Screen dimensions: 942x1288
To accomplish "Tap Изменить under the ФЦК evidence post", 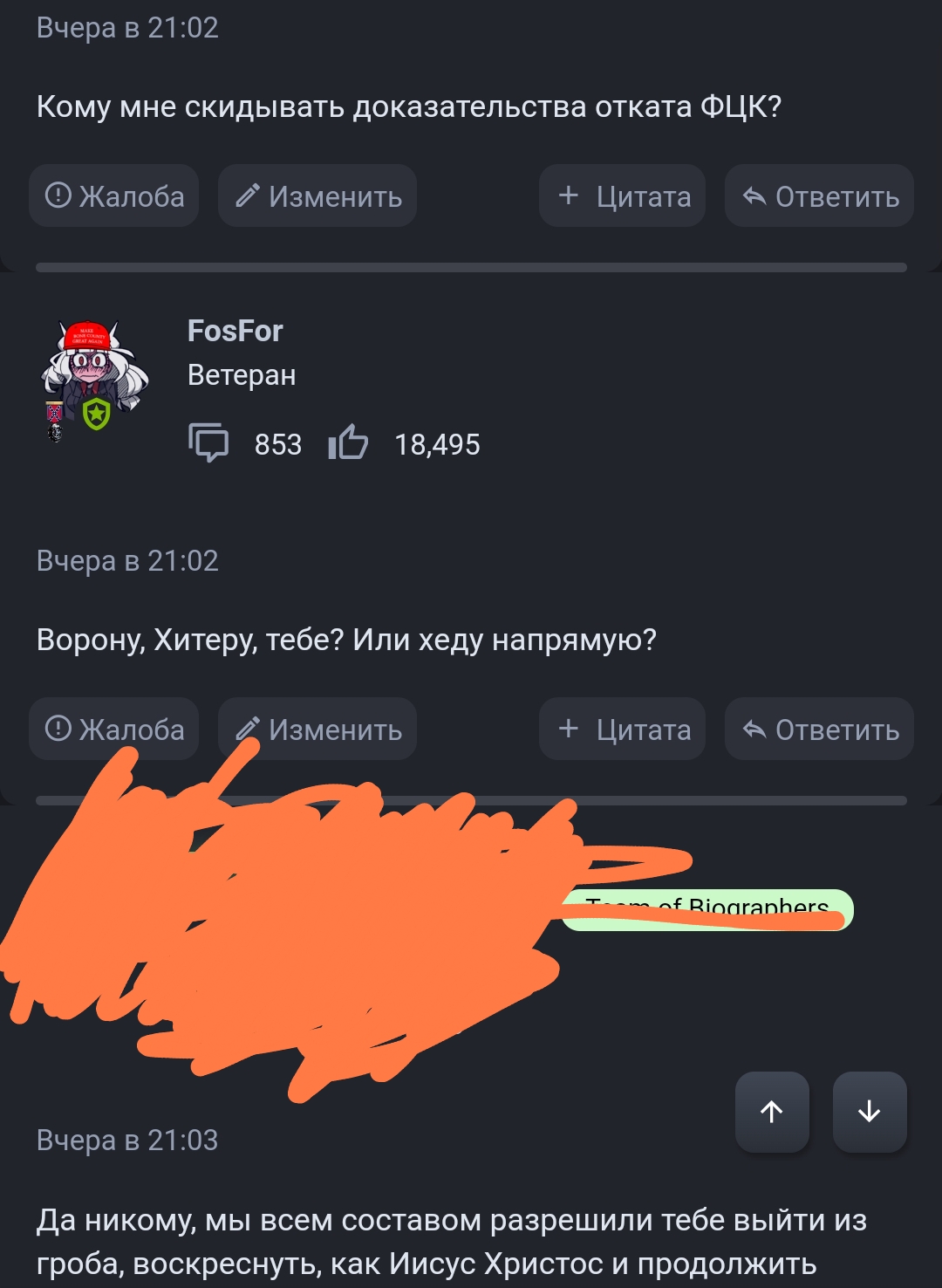I will tap(317, 196).
